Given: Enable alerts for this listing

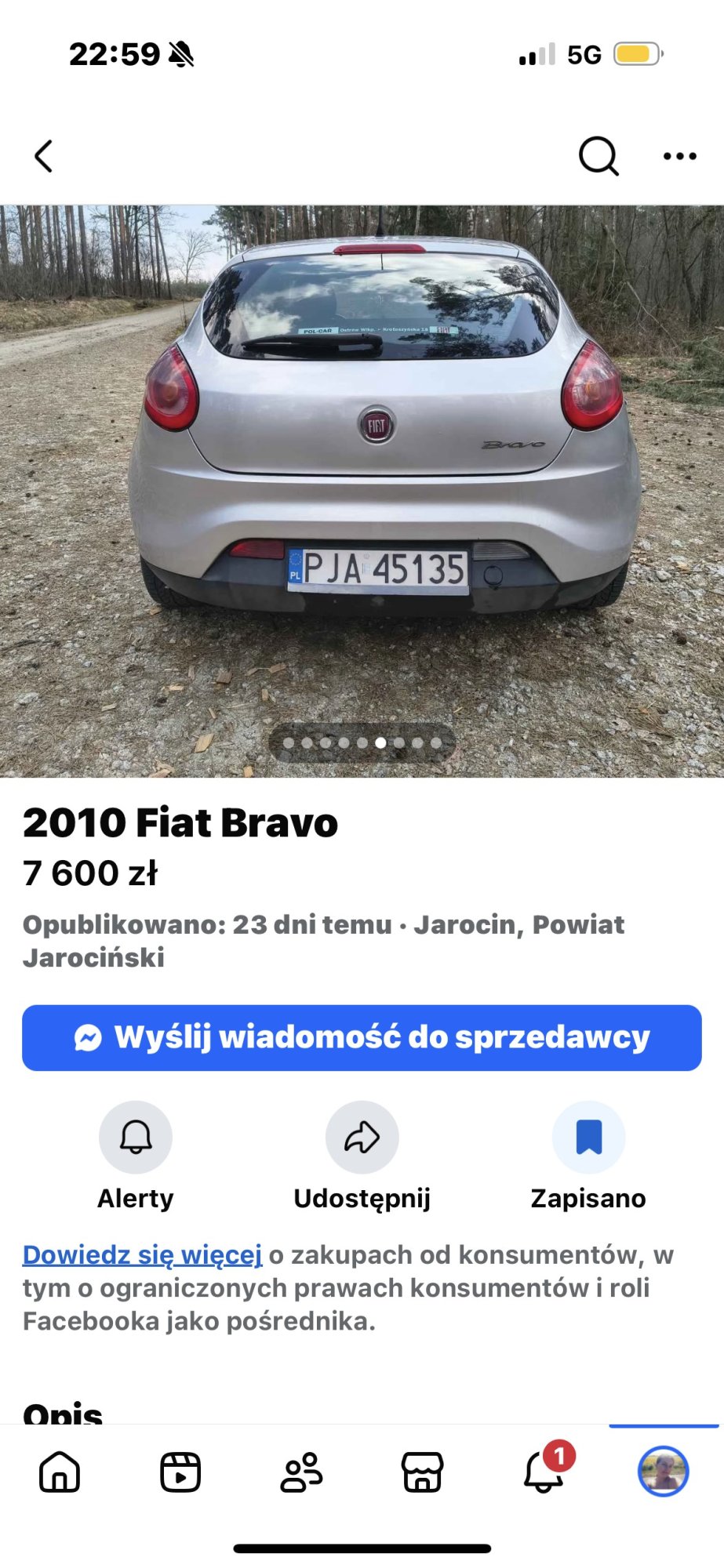Looking at the screenshot, I should (x=135, y=1136).
